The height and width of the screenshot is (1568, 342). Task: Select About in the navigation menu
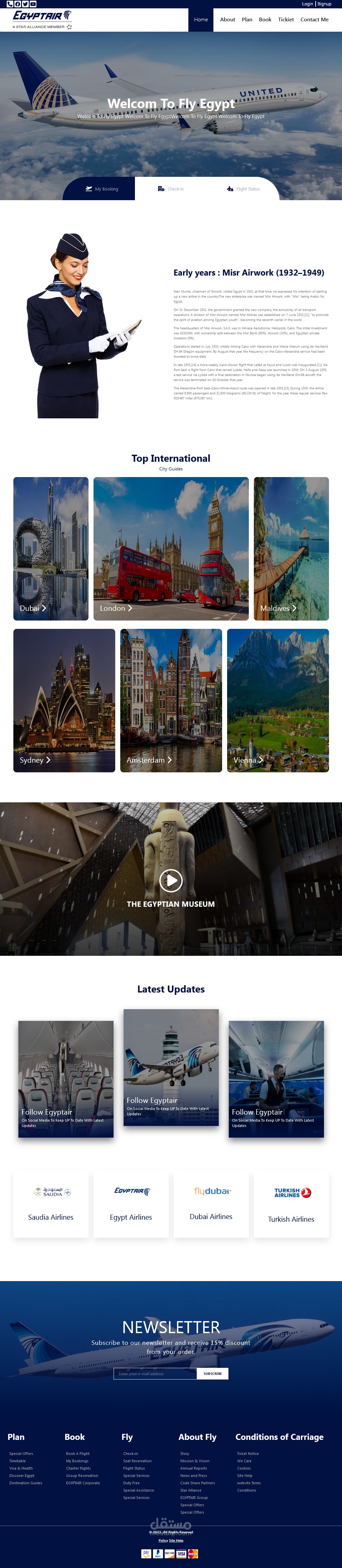click(227, 19)
